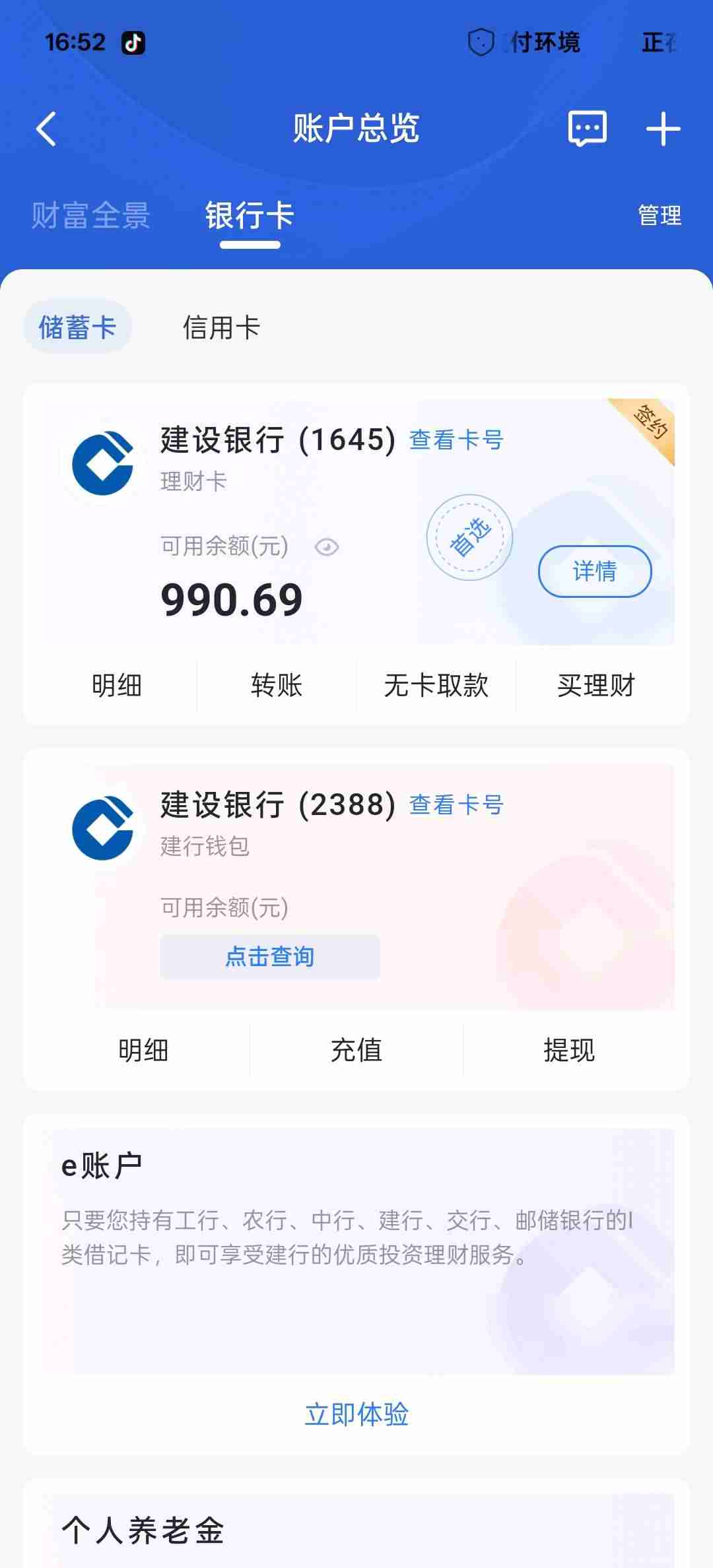Open 管理 for bank cards

tap(659, 216)
